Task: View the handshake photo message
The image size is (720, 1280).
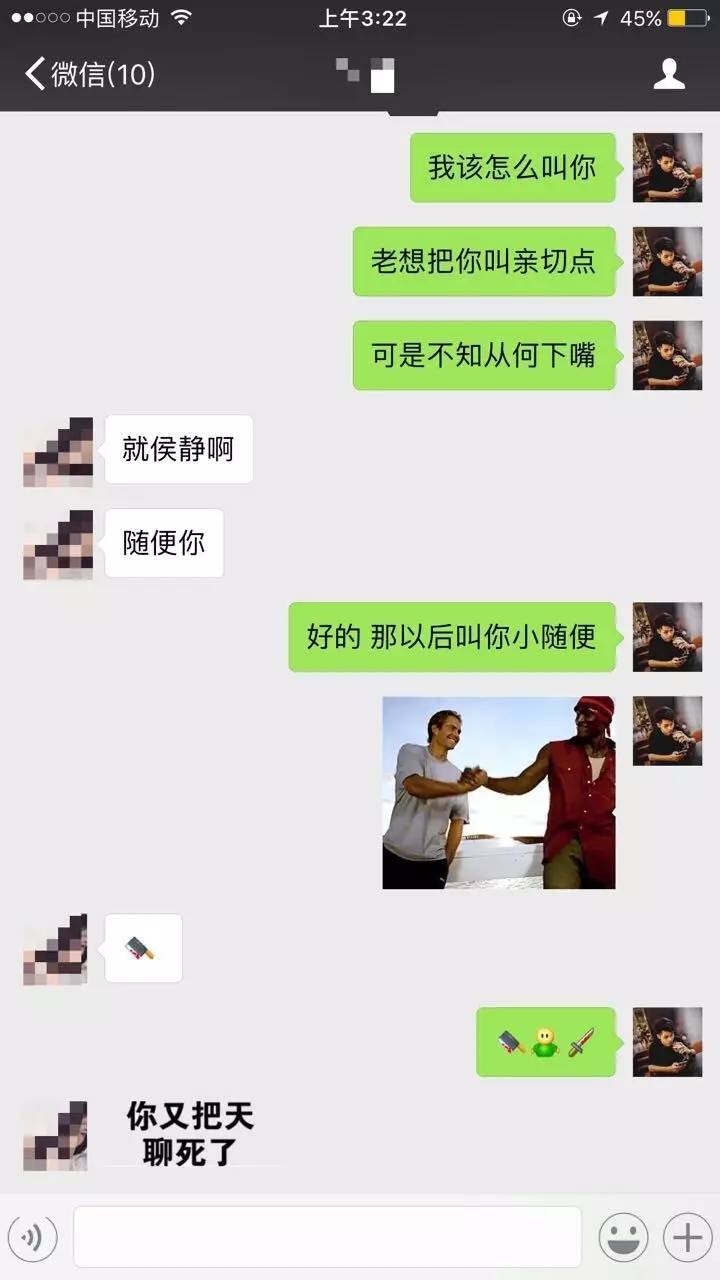Action: (x=498, y=793)
